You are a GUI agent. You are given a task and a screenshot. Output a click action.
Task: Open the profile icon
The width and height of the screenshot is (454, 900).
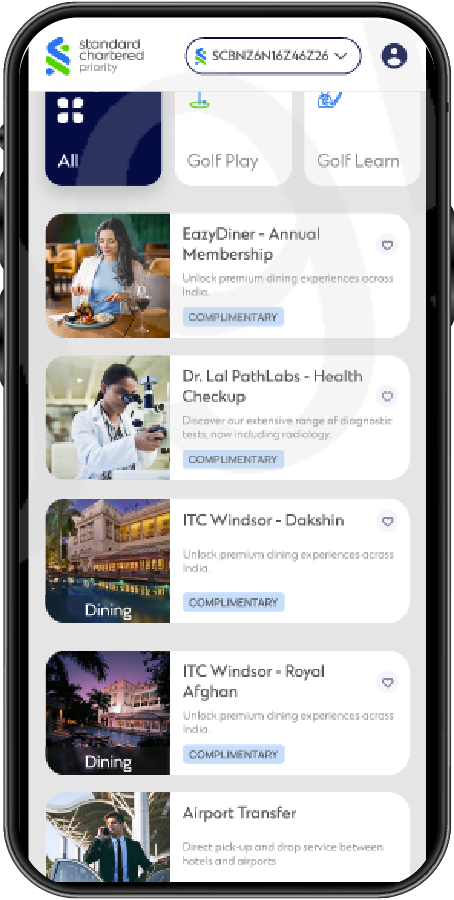click(394, 56)
